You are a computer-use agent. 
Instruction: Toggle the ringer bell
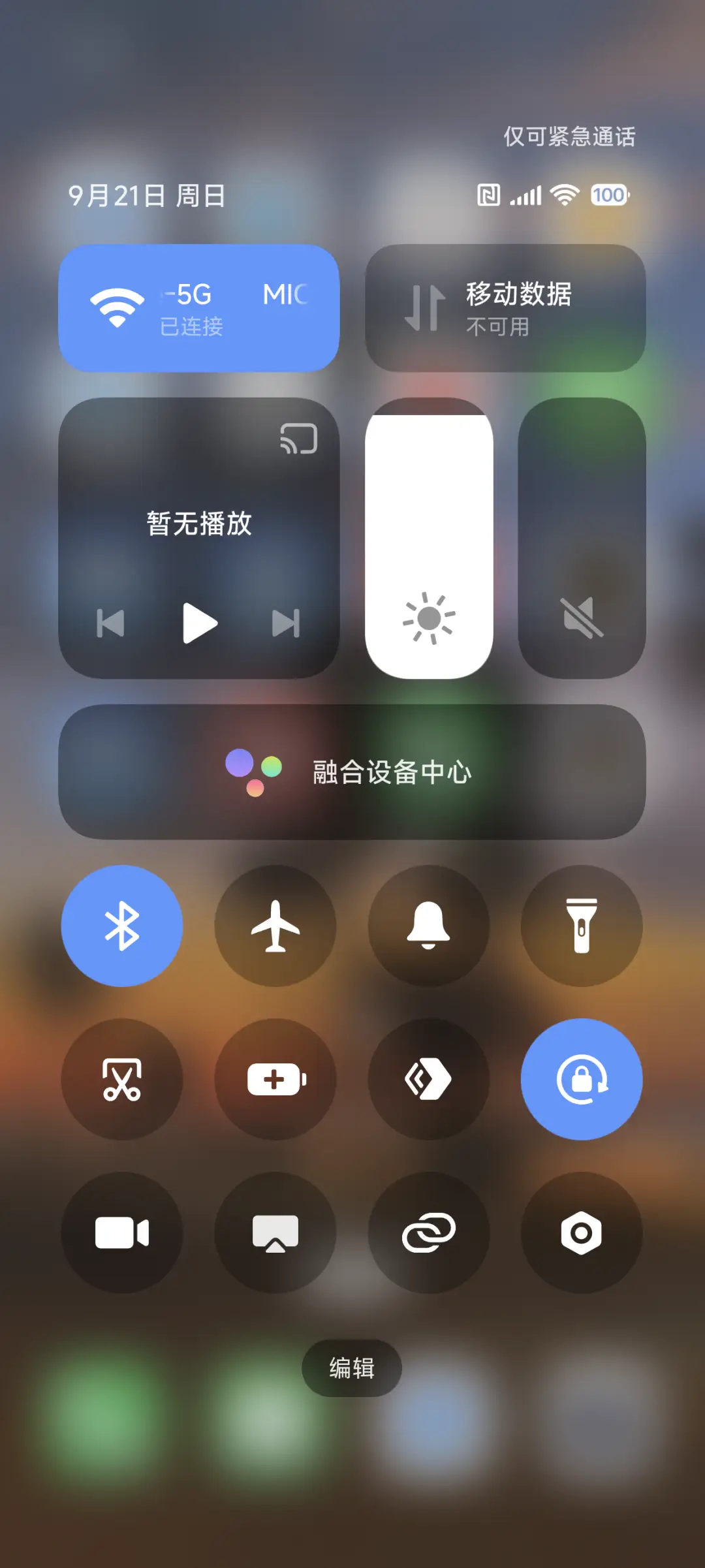point(429,927)
